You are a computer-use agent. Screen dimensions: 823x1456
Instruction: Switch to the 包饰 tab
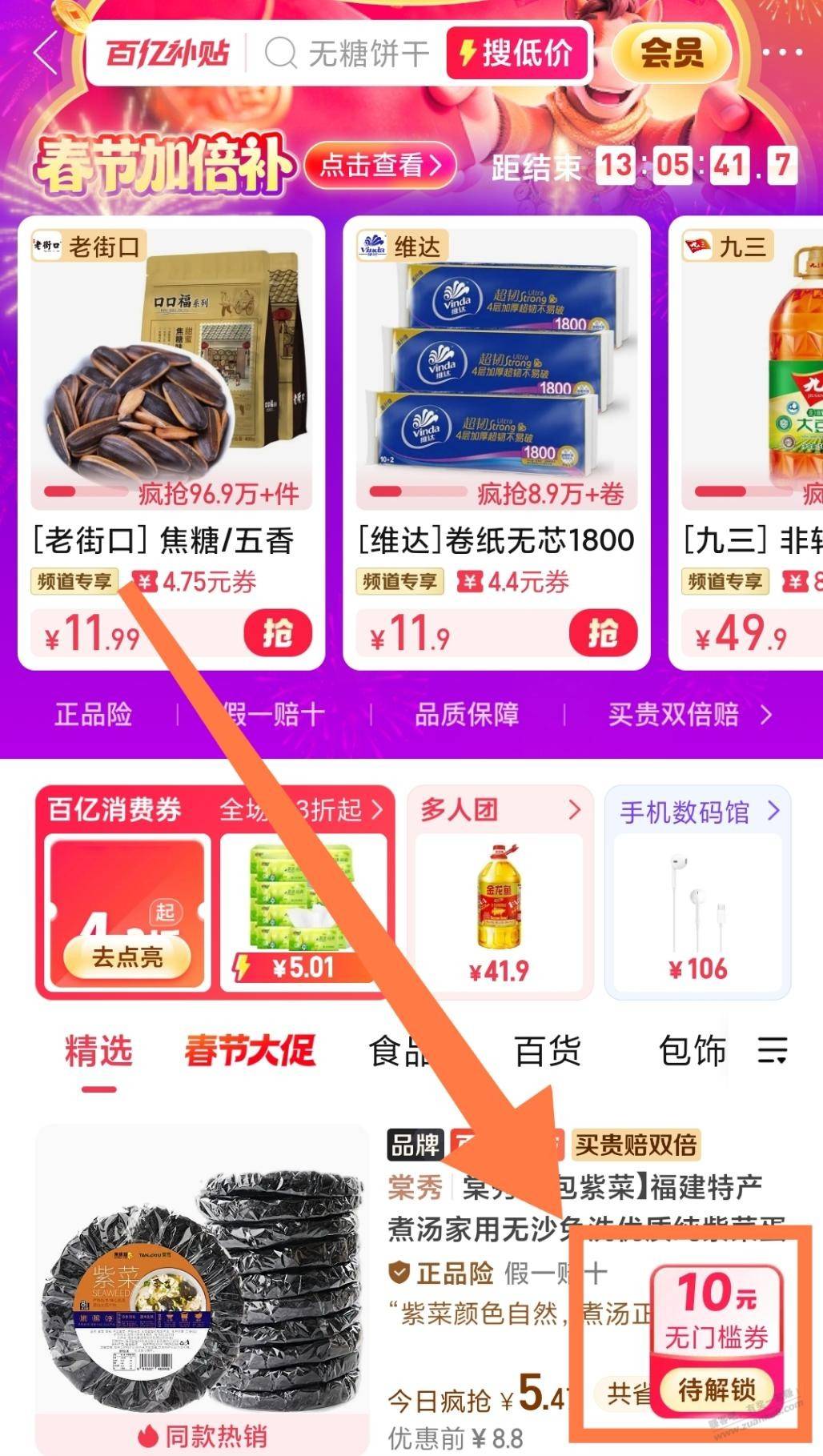[692, 1051]
